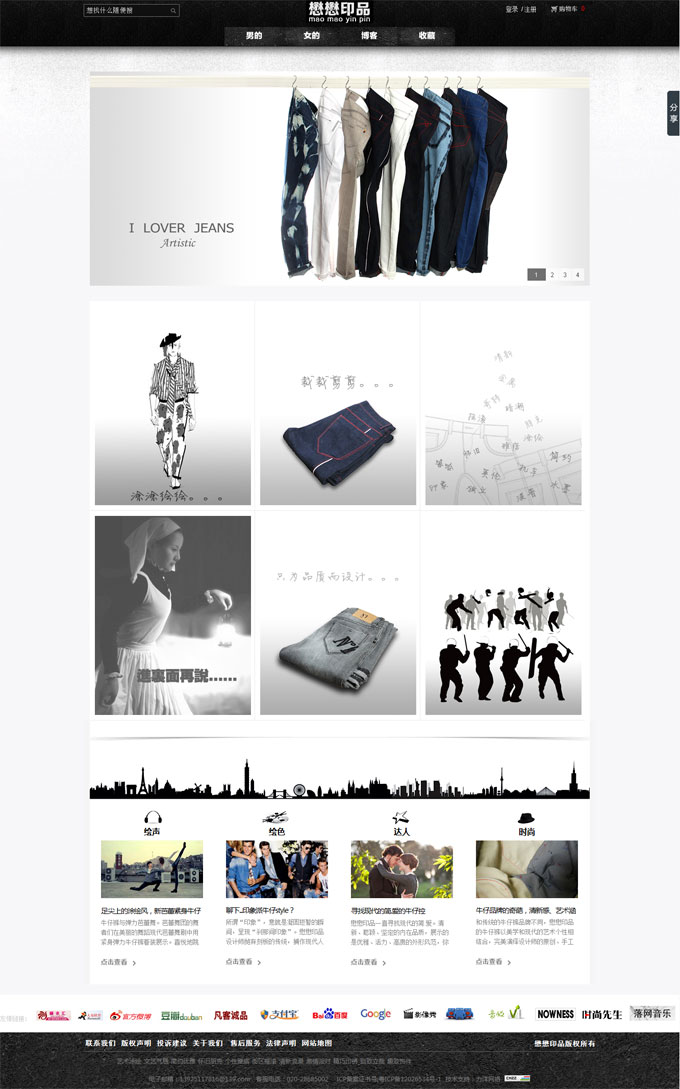Image resolution: width=680 pixels, height=1089 pixels.
Task: Open the 联系我们 footer link
Action: pos(100,1043)
